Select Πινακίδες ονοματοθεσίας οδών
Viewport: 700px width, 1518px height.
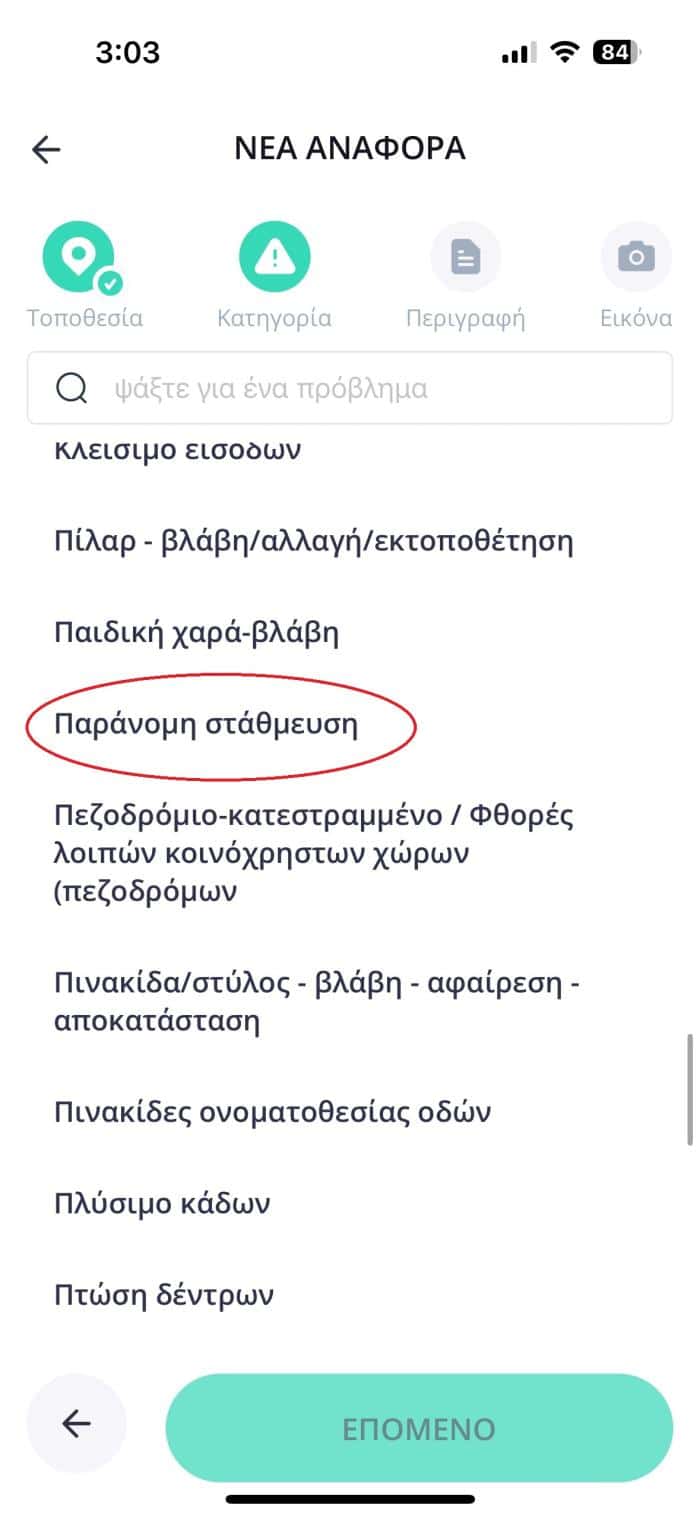pyautogui.click(x=272, y=1112)
